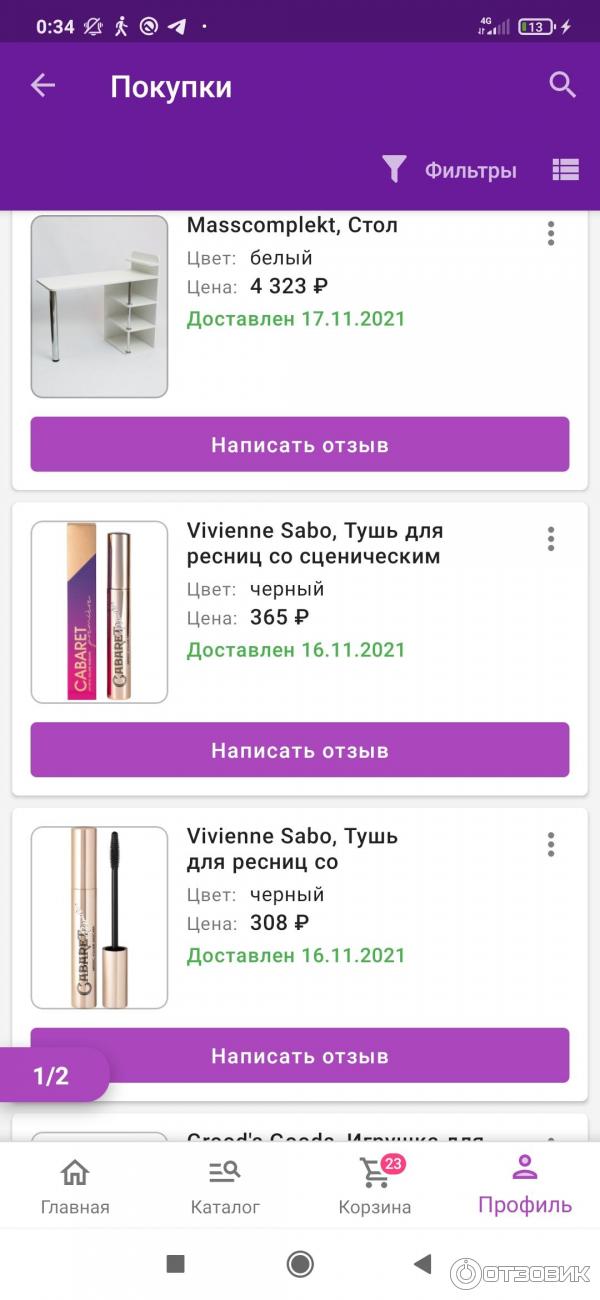The height and width of the screenshot is (1300, 600).
Task: Open search in purchases
Action: click(563, 86)
